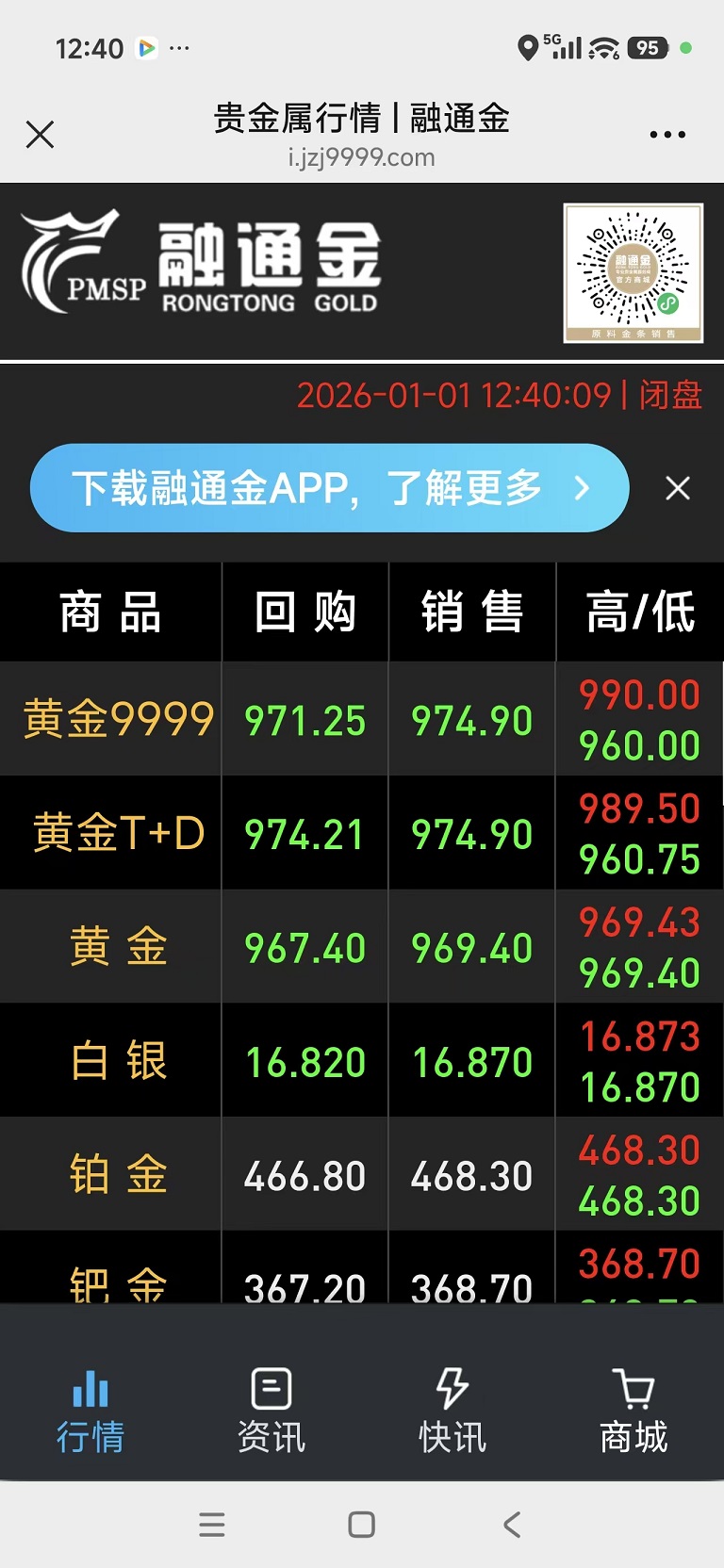The image size is (724, 1568).
Task: Tap the 下载融通金APP download banner
Action: coord(329,488)
